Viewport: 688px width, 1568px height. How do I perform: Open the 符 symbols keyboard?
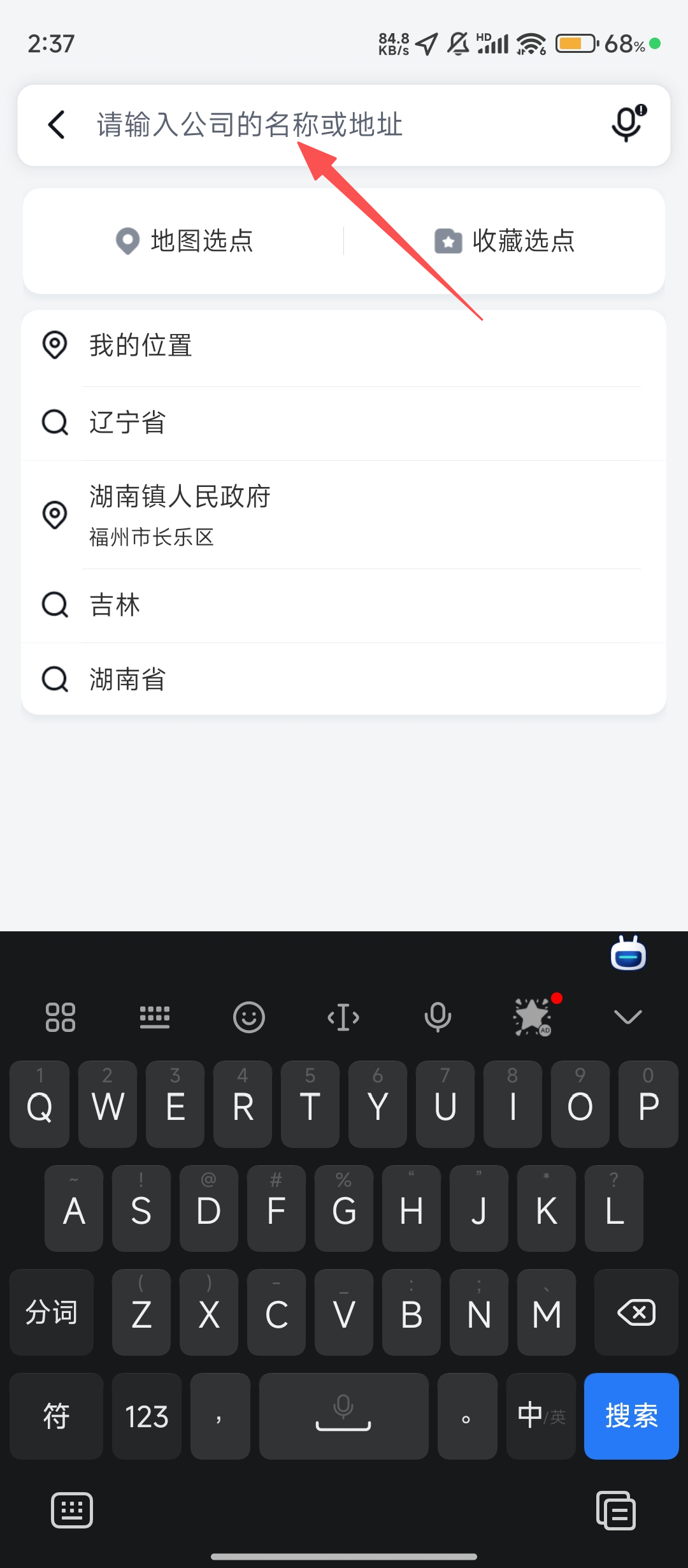point(56,1416)
